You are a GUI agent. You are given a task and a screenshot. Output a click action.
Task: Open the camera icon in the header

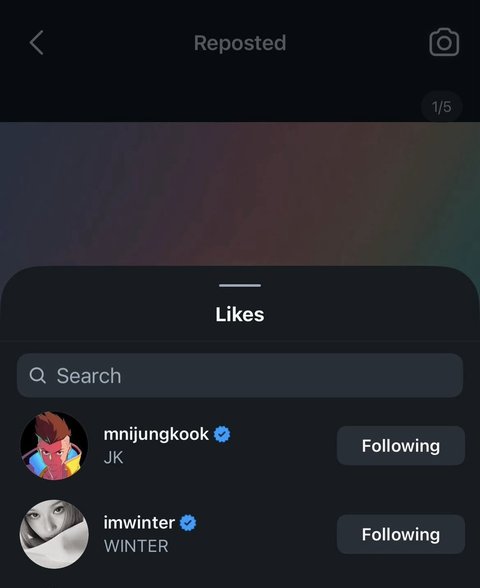click(444, 42)
